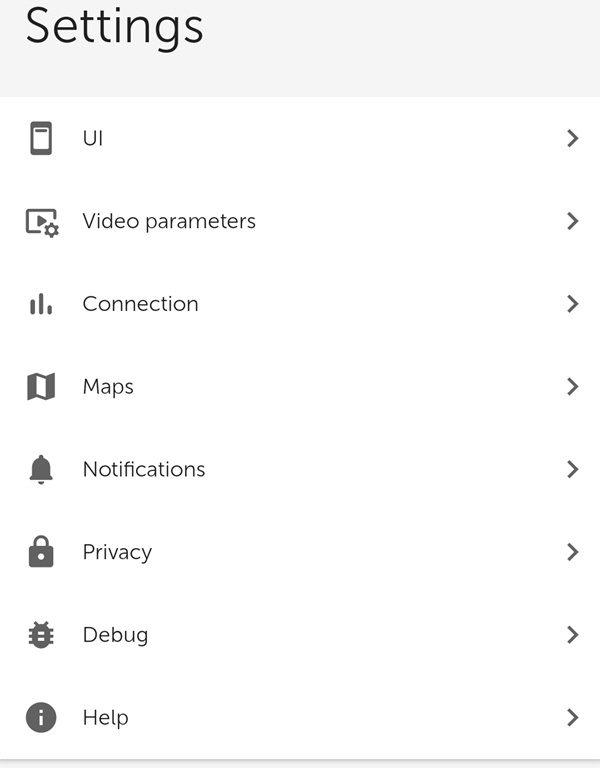
Task: Select the Privacy row
Action: click(x=300, y=552)
